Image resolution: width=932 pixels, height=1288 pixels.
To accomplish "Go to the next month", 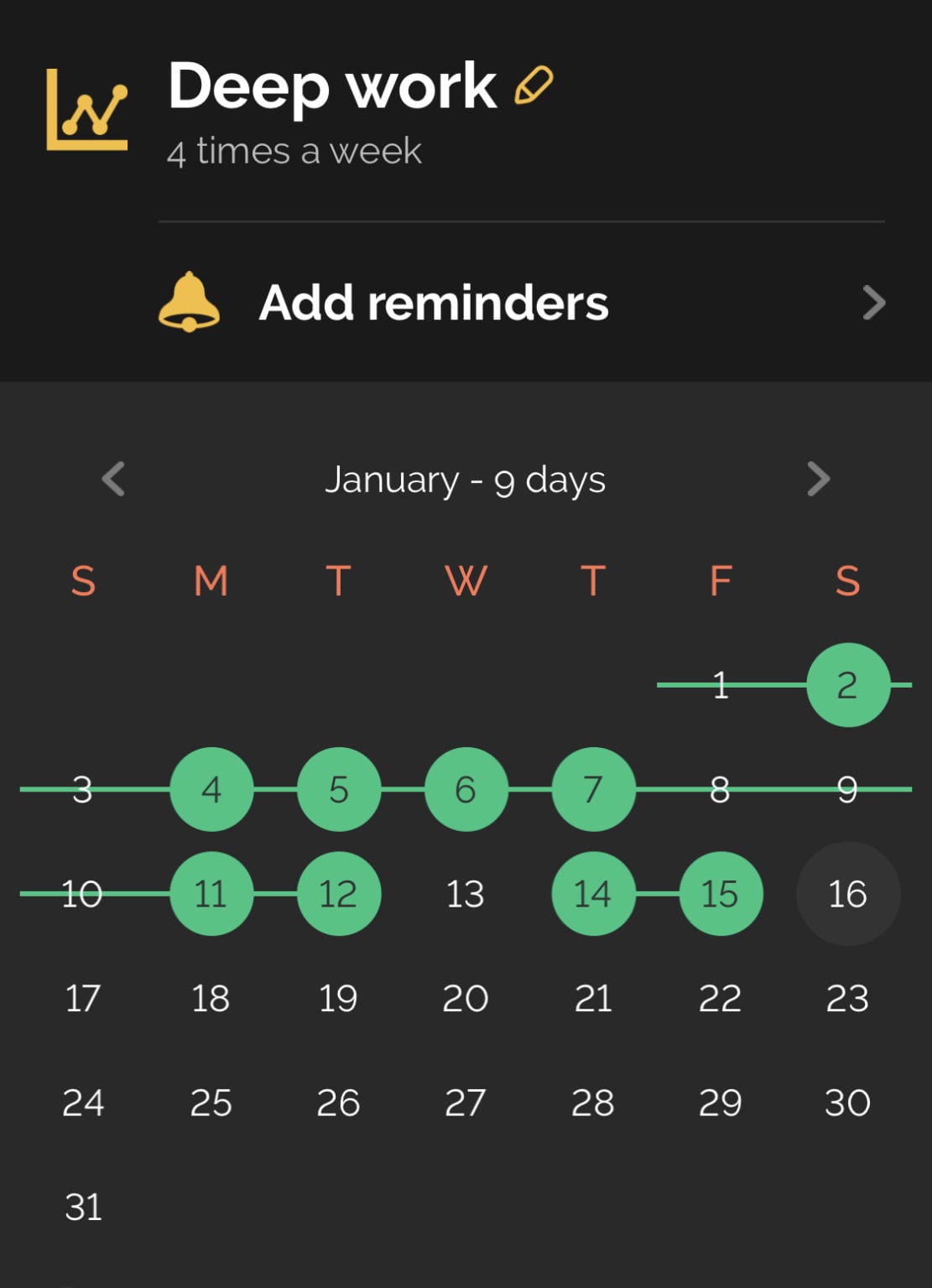I will click(818, 479).
